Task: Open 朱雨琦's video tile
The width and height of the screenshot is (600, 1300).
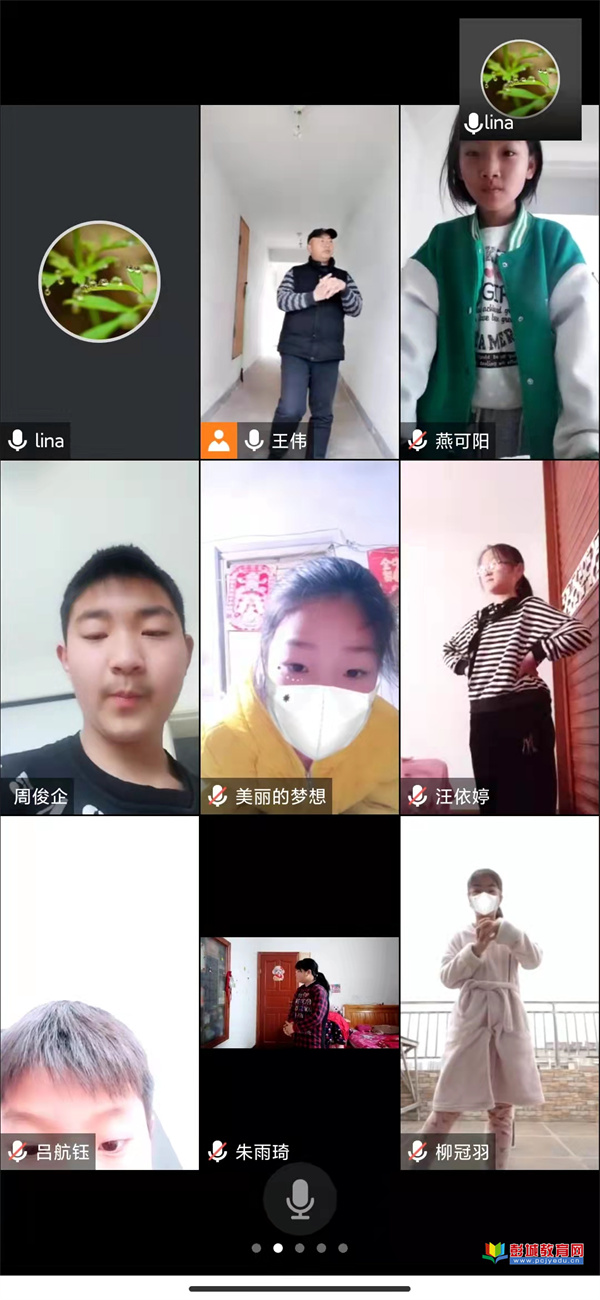Action: tap(300, 993)
